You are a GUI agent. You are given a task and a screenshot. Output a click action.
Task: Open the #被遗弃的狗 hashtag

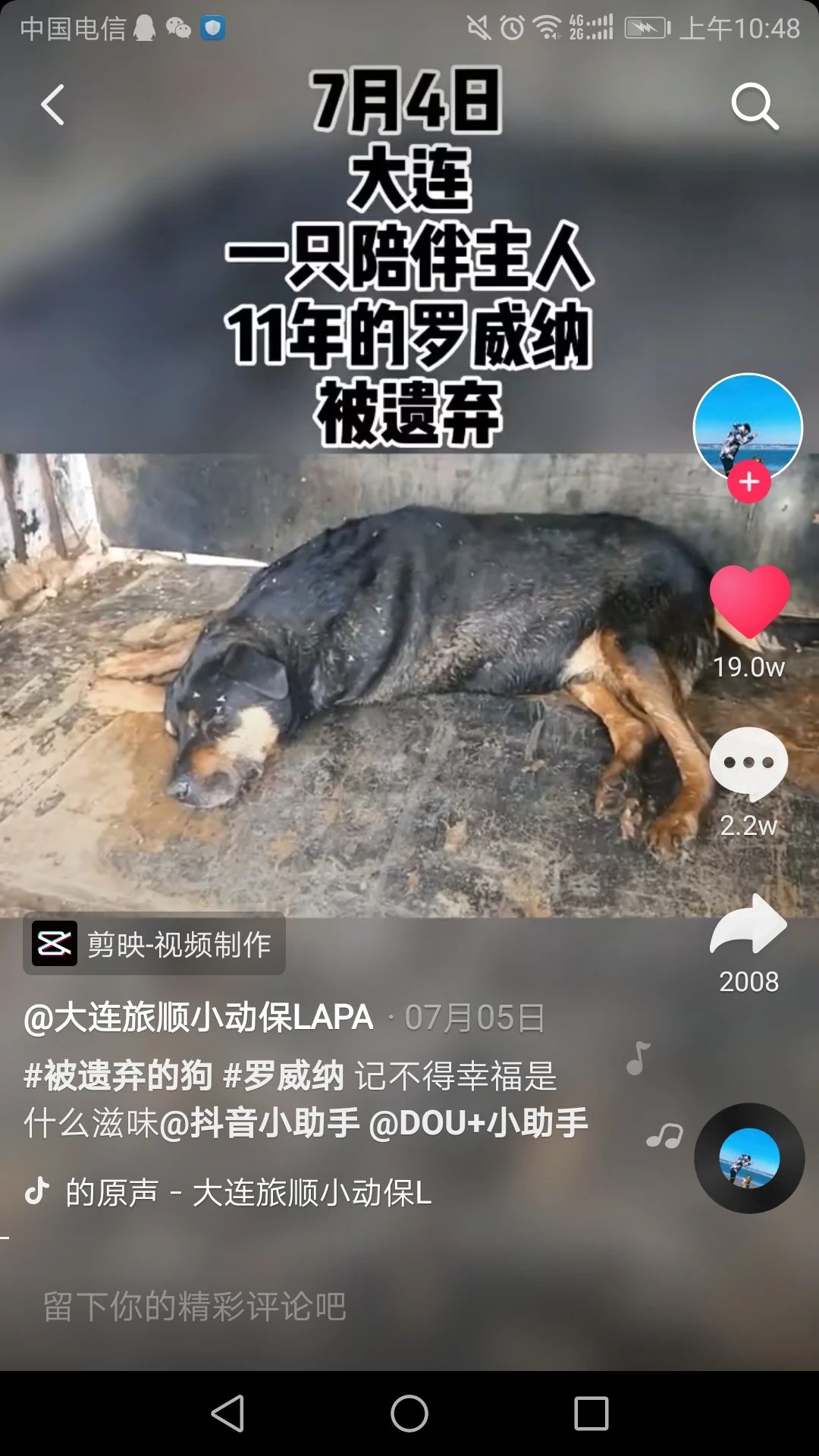pyautogui.click(x=118, y=1075)
